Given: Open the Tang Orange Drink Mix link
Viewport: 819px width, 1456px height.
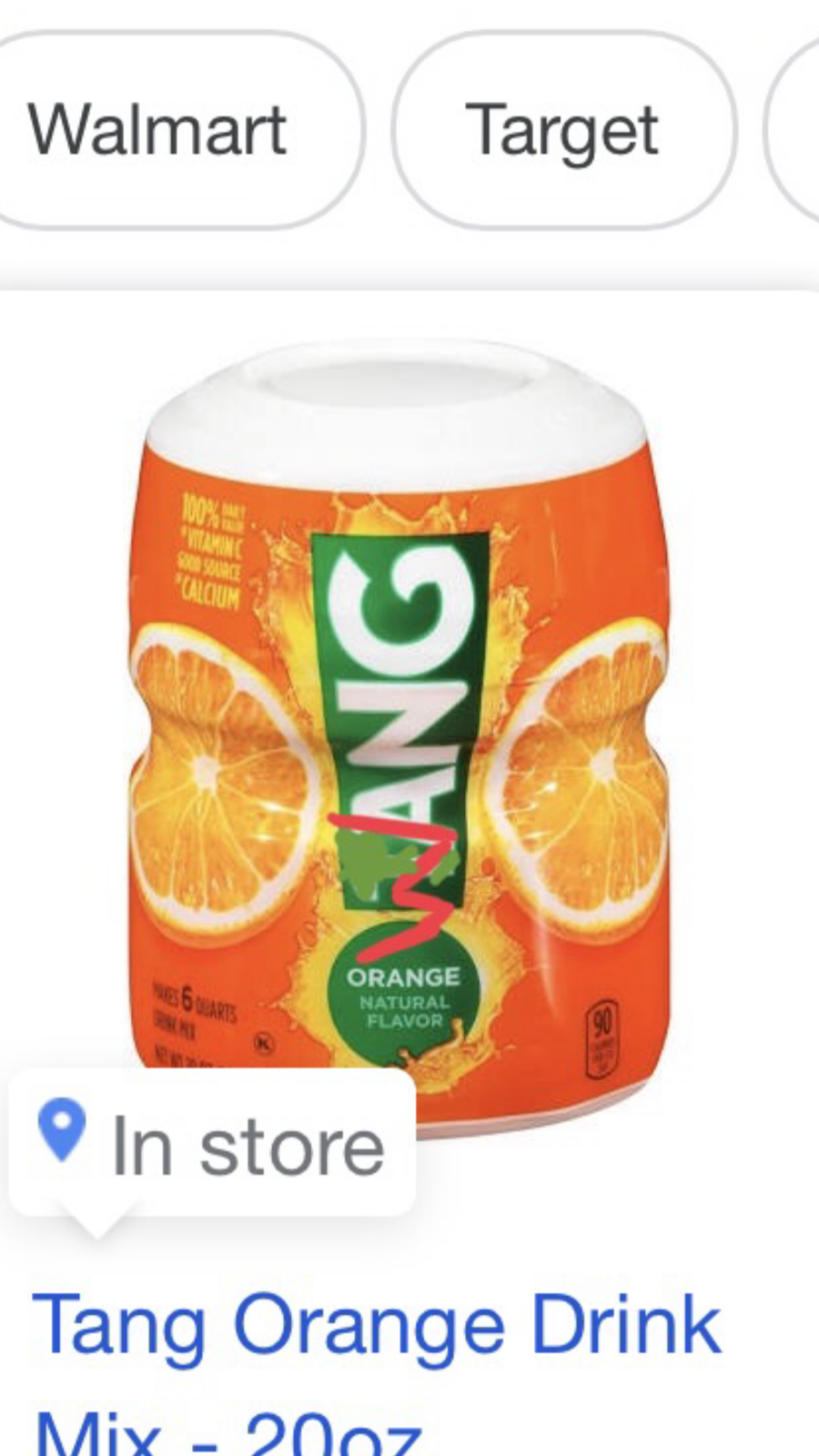Looking at the screenshot, I should pos(377,1327).
